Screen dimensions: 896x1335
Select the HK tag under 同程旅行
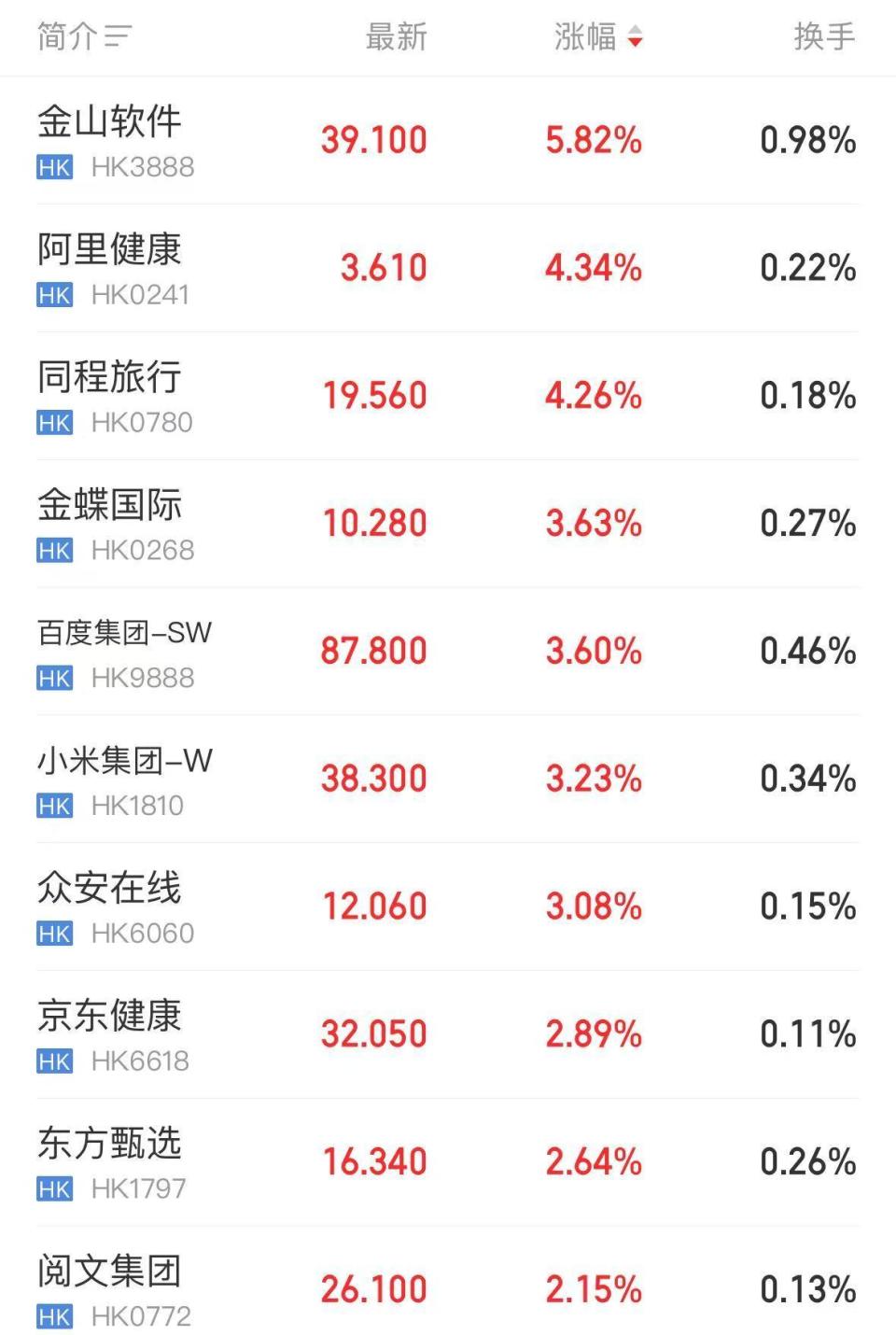54,423
